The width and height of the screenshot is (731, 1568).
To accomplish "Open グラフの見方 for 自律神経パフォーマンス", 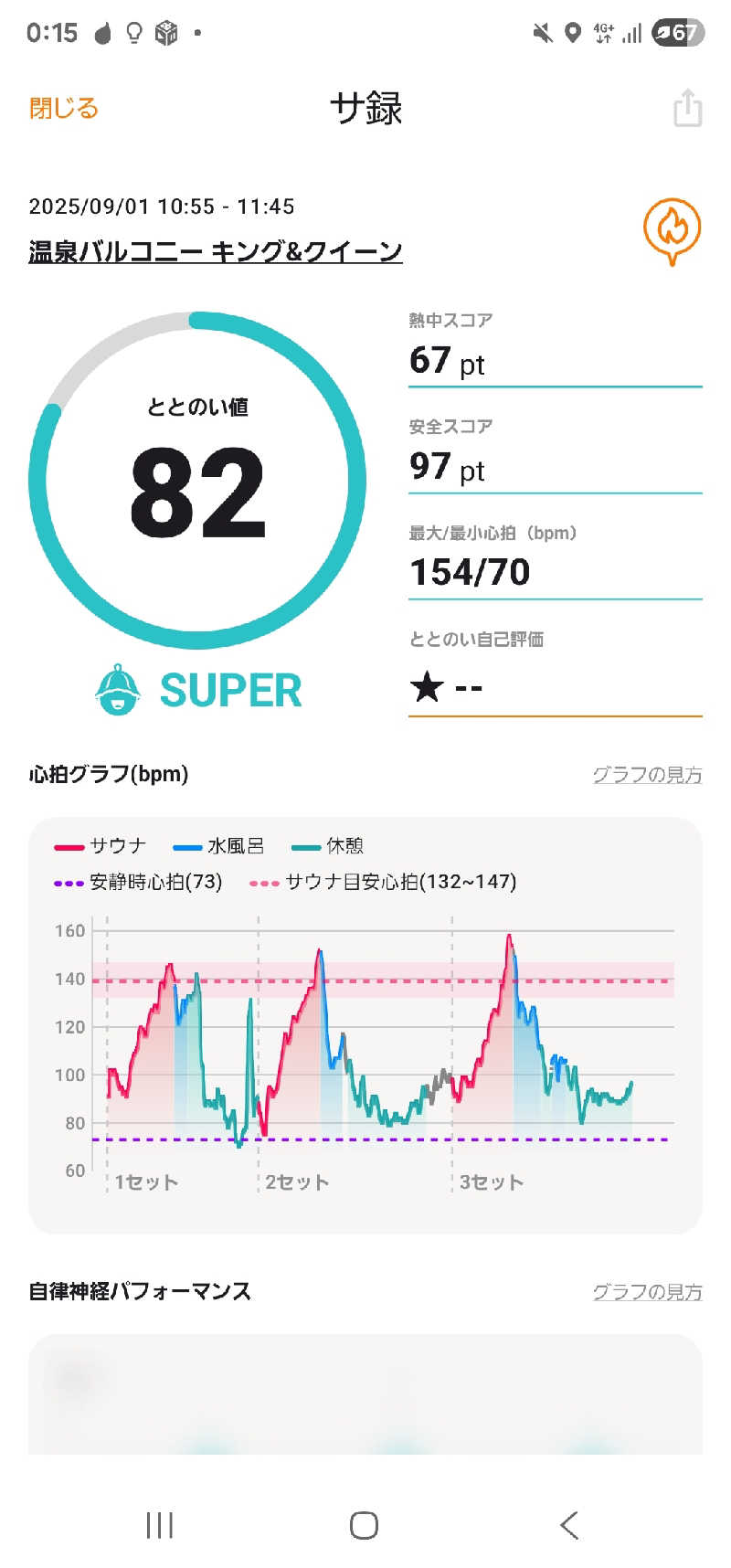I will (x=647, y=1292).
